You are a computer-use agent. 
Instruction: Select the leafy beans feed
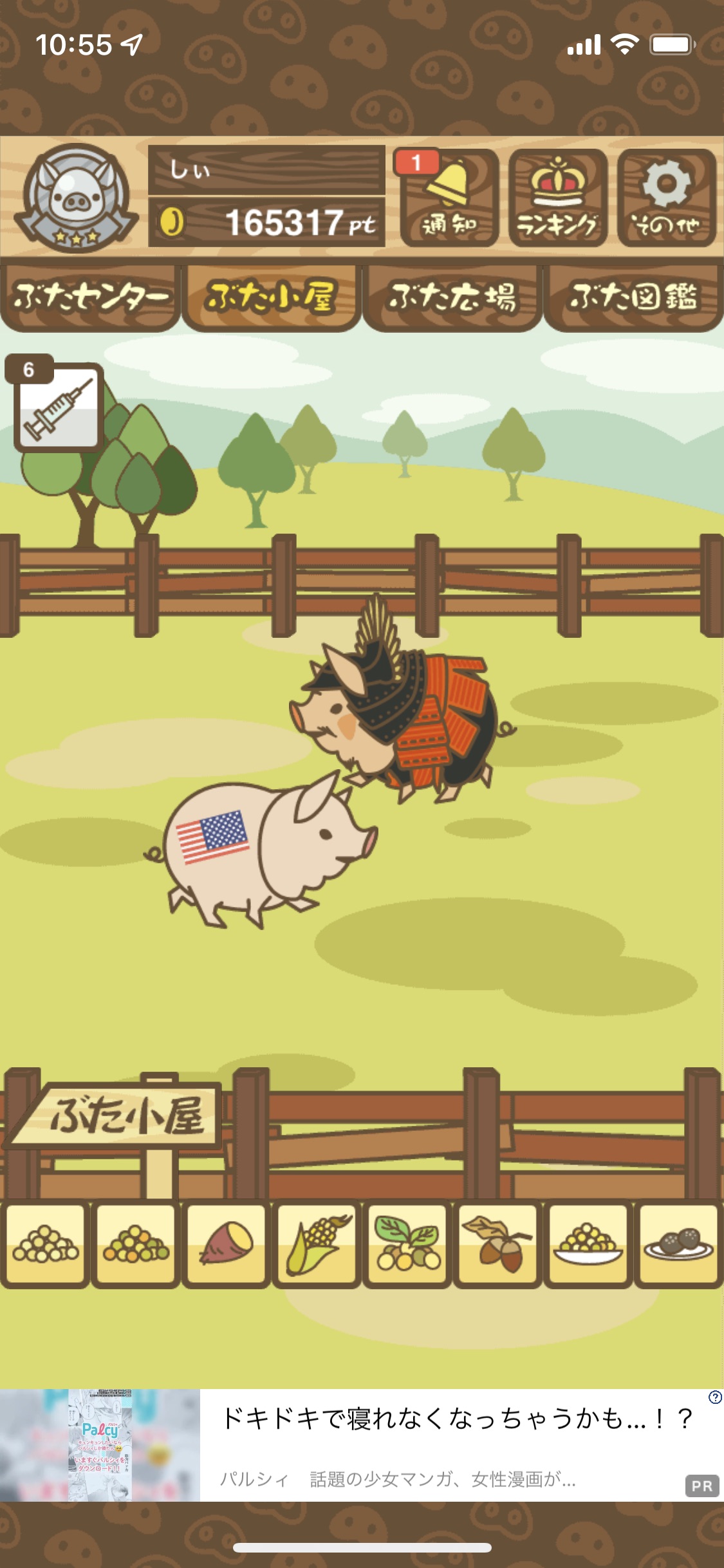coord(407,1245)
